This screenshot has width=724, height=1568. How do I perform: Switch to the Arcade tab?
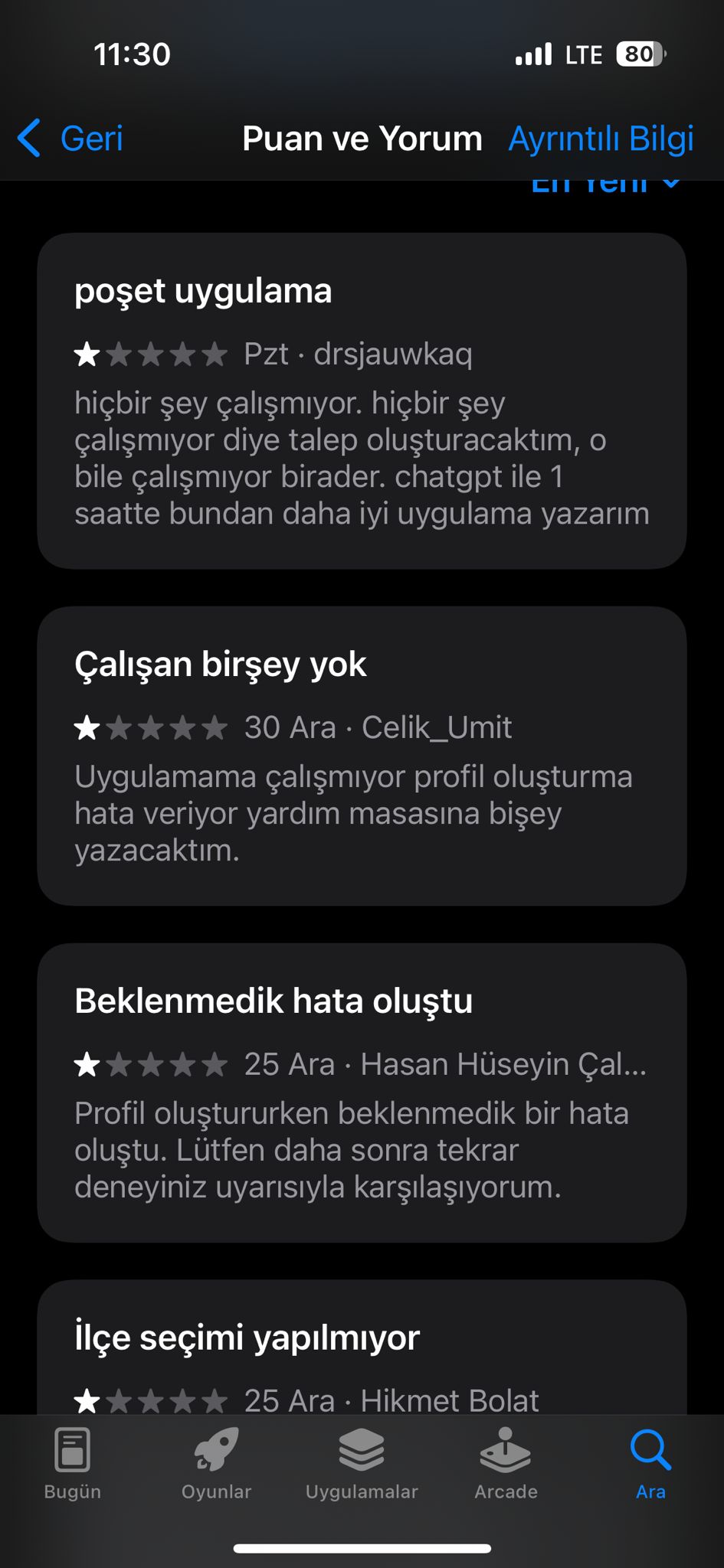pos(506,1463)
